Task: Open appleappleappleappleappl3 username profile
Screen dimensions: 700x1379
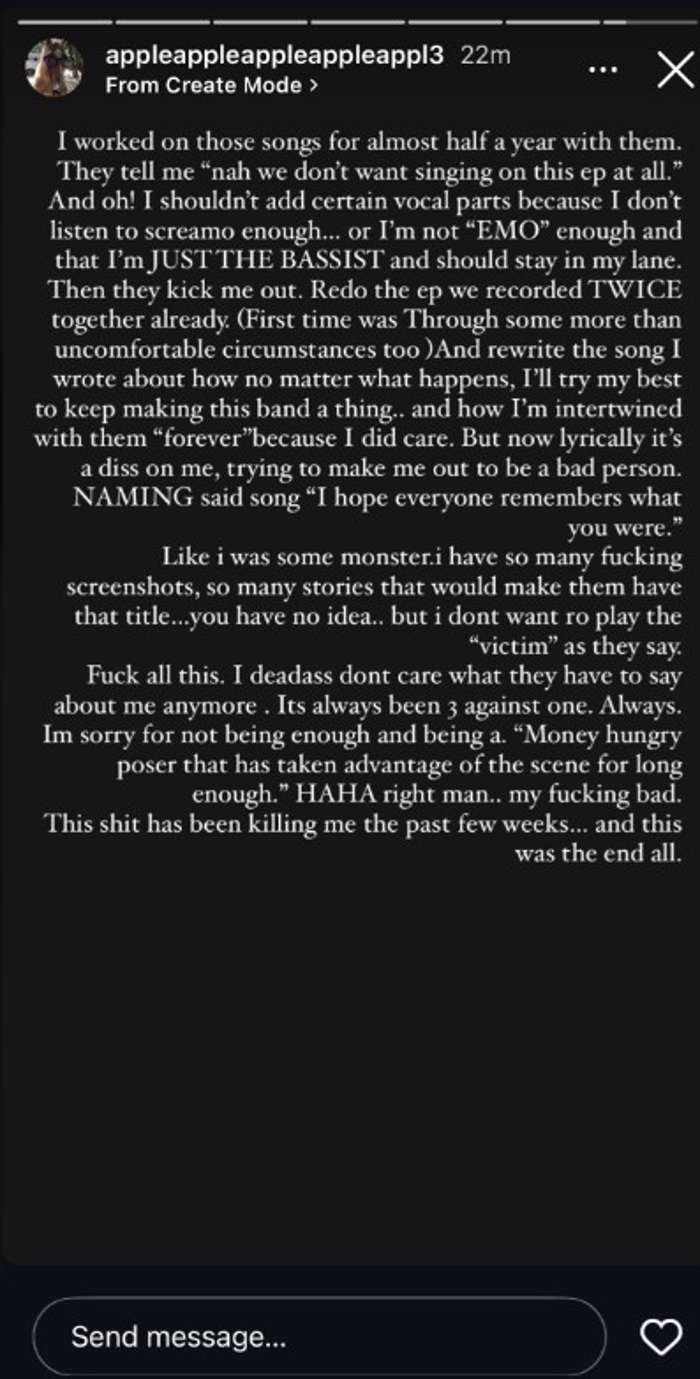Action: click(277, 56)
